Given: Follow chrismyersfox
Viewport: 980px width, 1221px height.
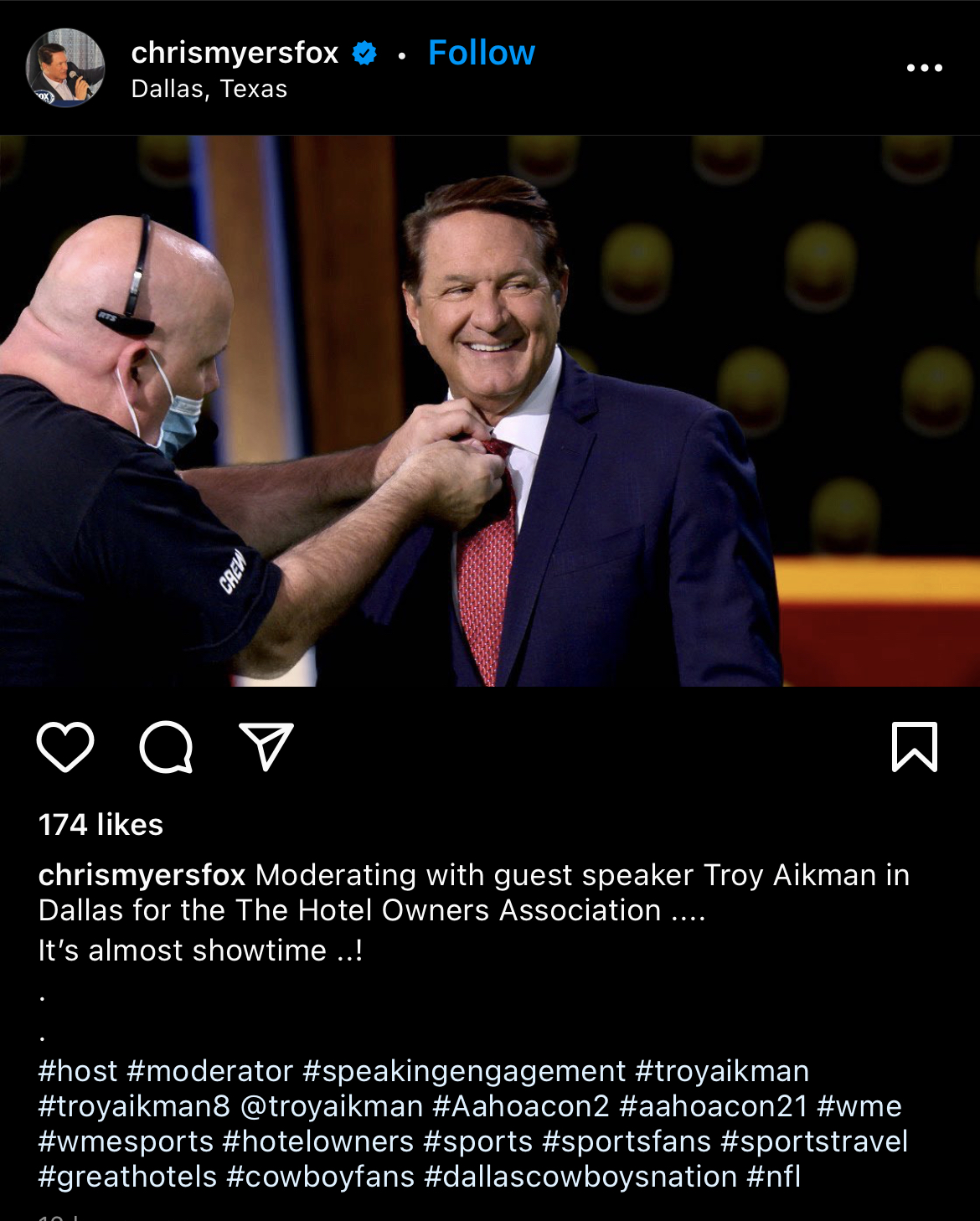Looking at the screenshot, I should tap(481, 53).
